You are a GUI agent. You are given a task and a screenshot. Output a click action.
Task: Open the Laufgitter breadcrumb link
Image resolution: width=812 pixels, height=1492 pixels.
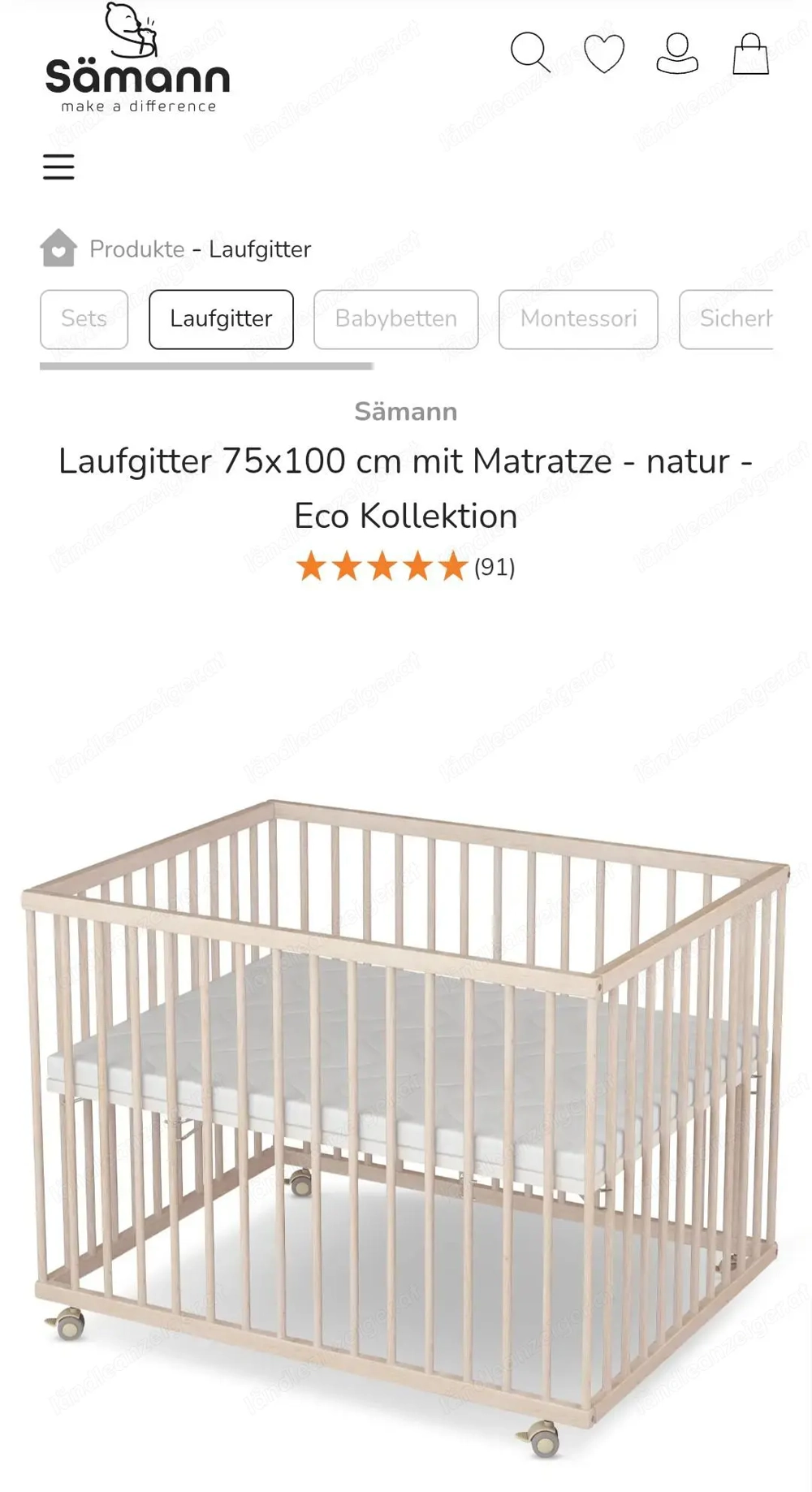tap(259, 249)
